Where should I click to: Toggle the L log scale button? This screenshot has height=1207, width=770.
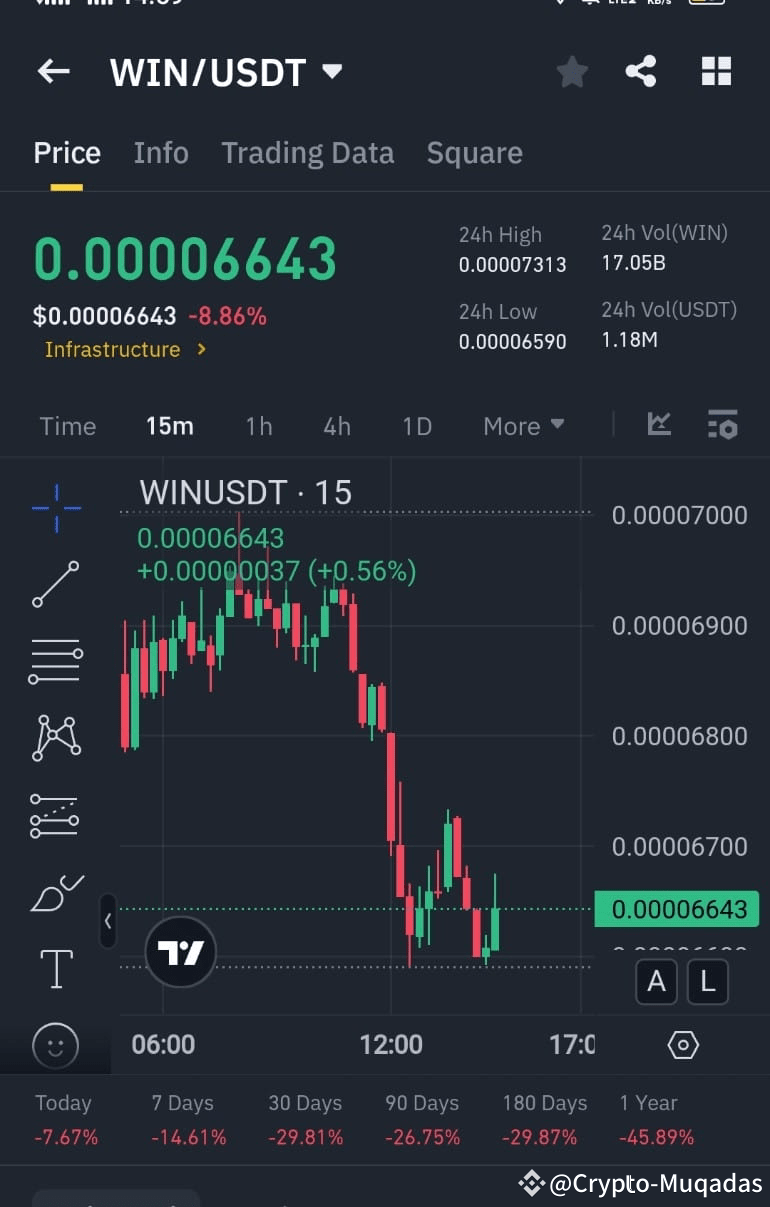pyautogui.click(x=708, y=981)
